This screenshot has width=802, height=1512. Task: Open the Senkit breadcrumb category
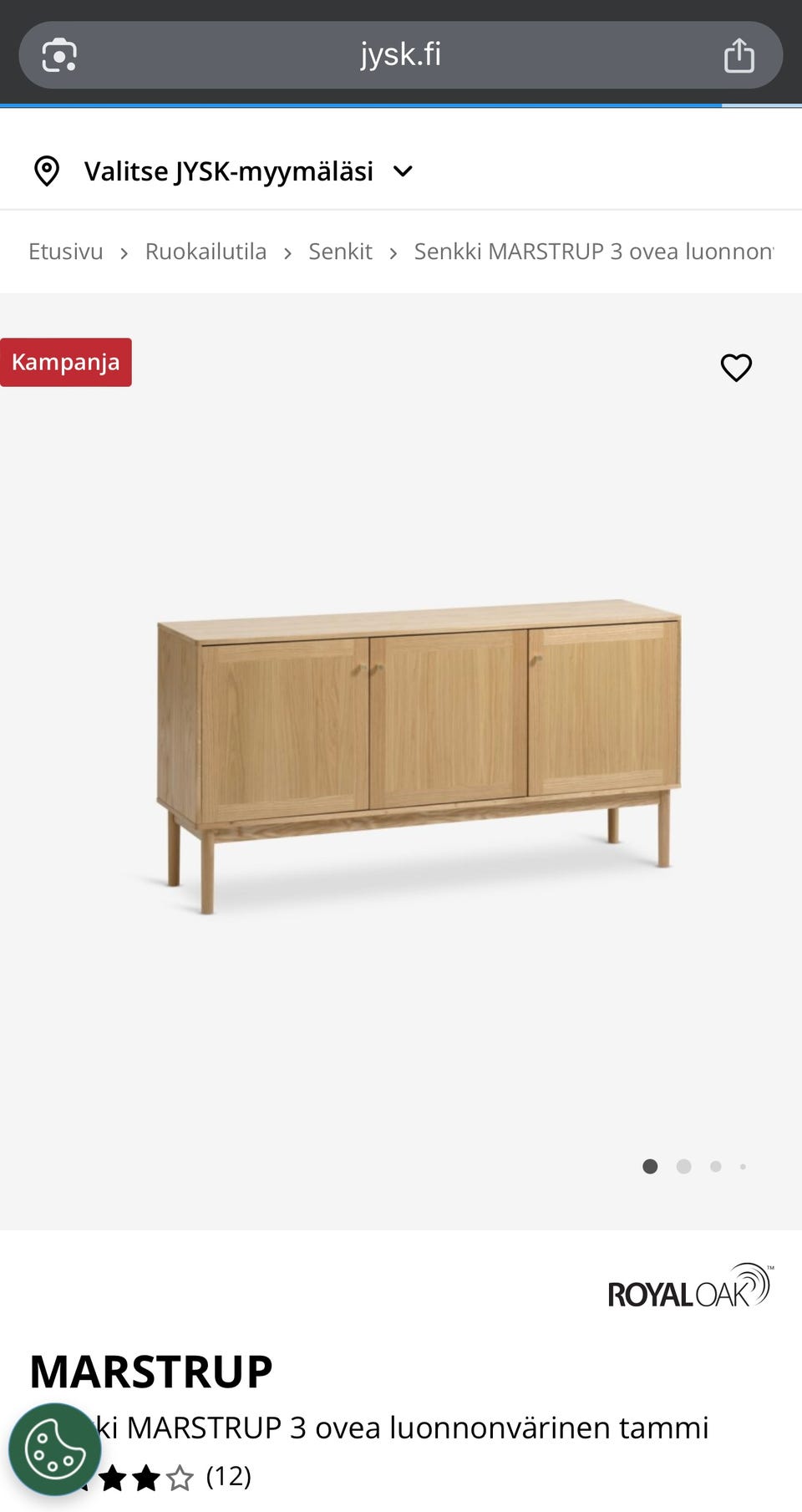[340, 252]
